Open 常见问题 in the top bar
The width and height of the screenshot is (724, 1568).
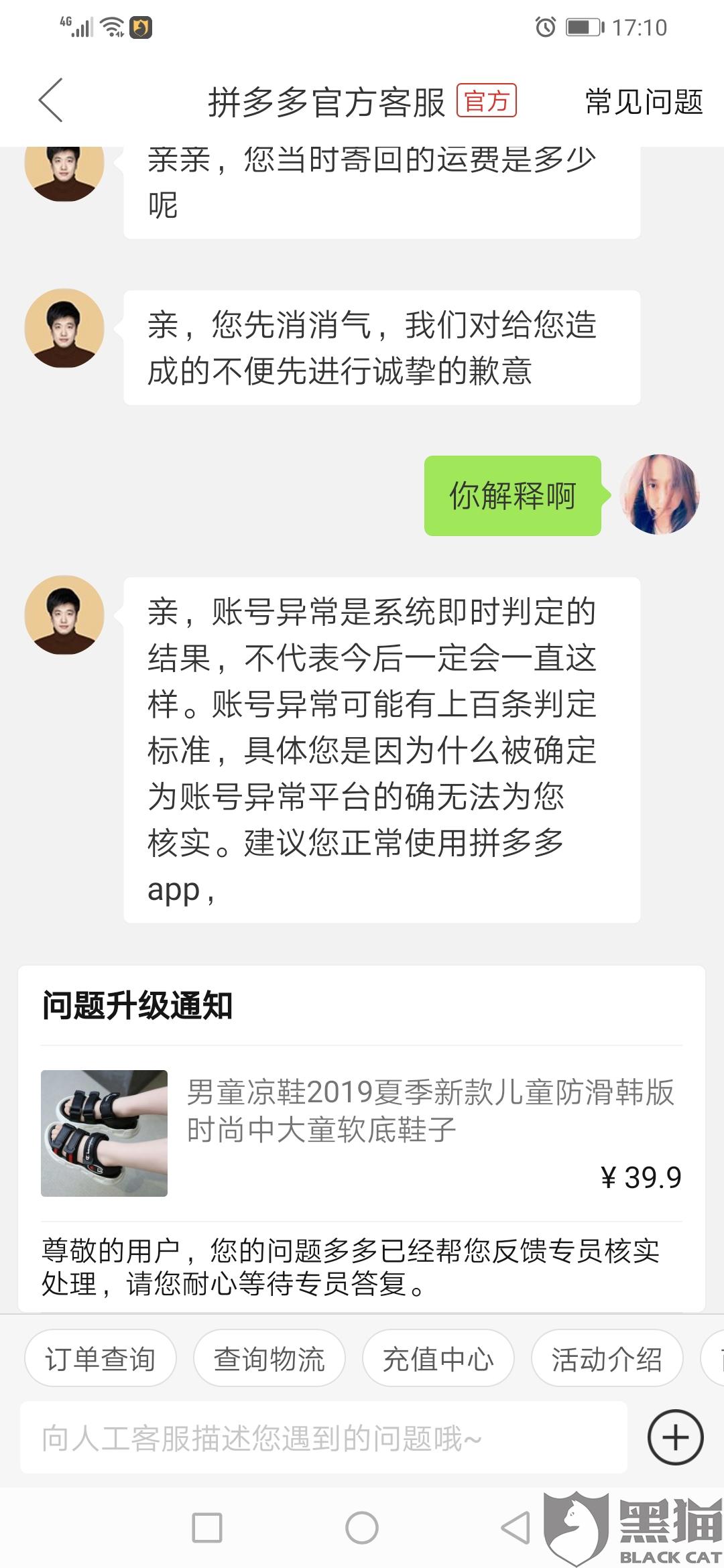coord(644,102)
